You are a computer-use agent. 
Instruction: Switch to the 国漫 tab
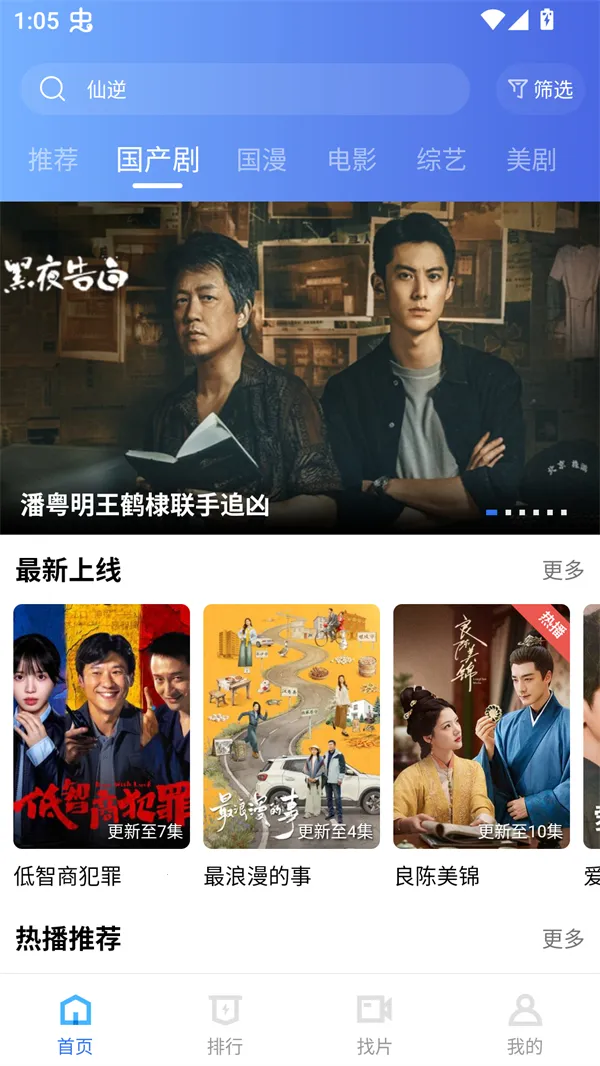(262, 160)
